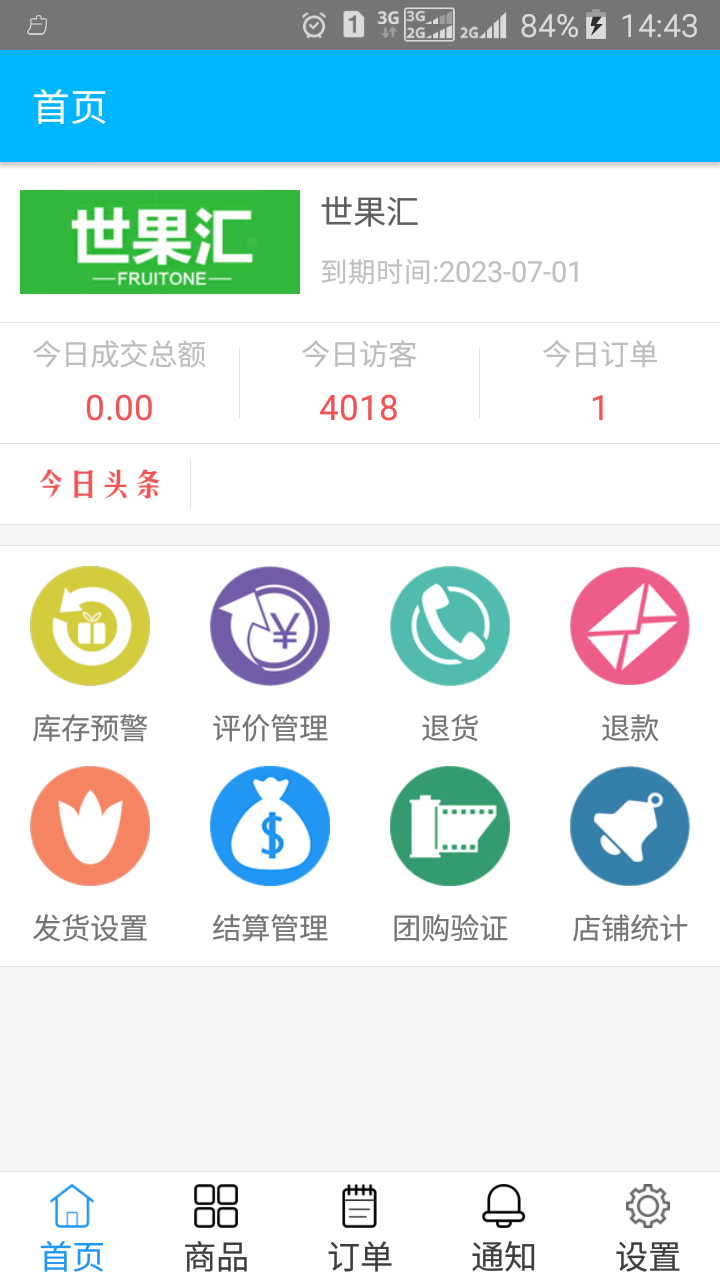Select the 评价管理 review management icon
720x1280 pixels.
(x=270, y=626)
